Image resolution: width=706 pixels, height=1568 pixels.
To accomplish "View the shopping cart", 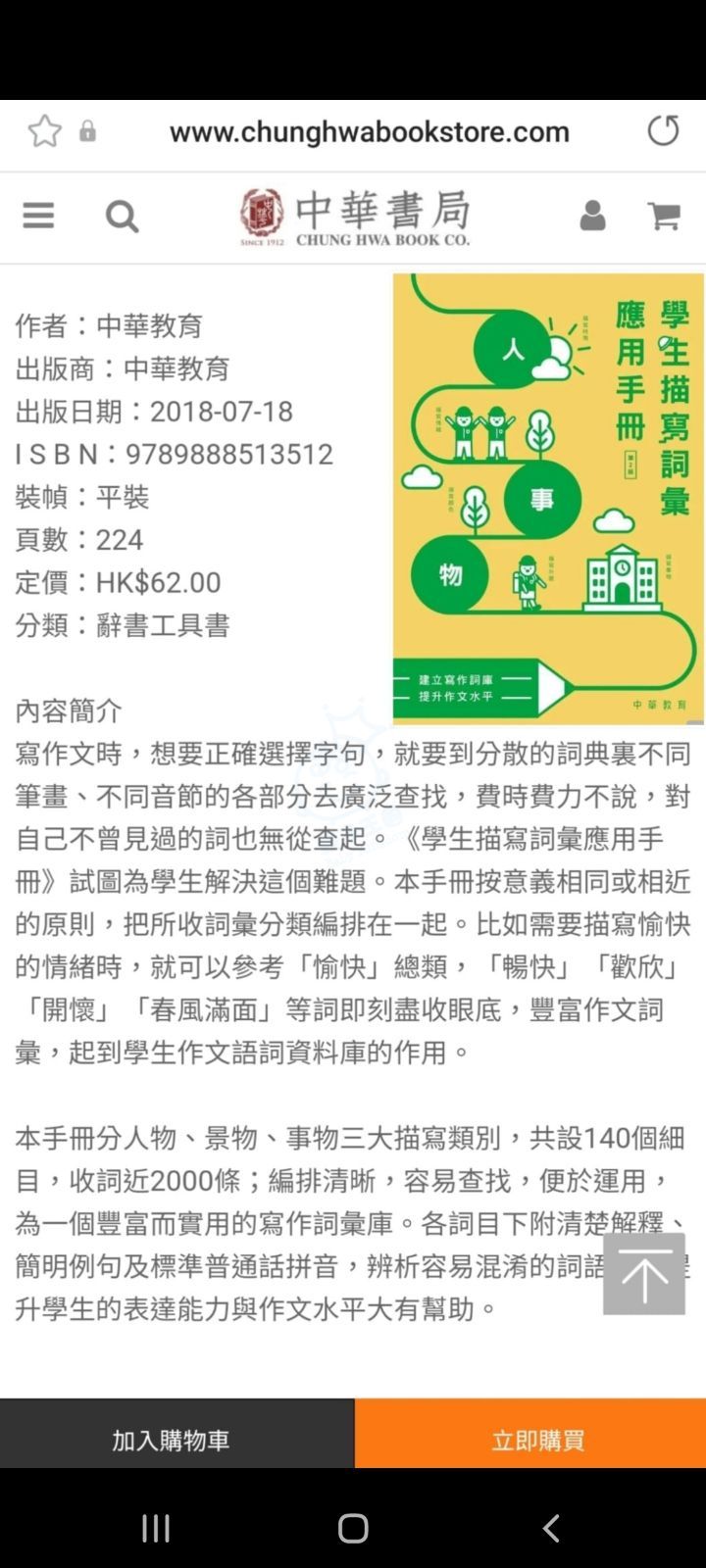I will click(x=665, y=216).
